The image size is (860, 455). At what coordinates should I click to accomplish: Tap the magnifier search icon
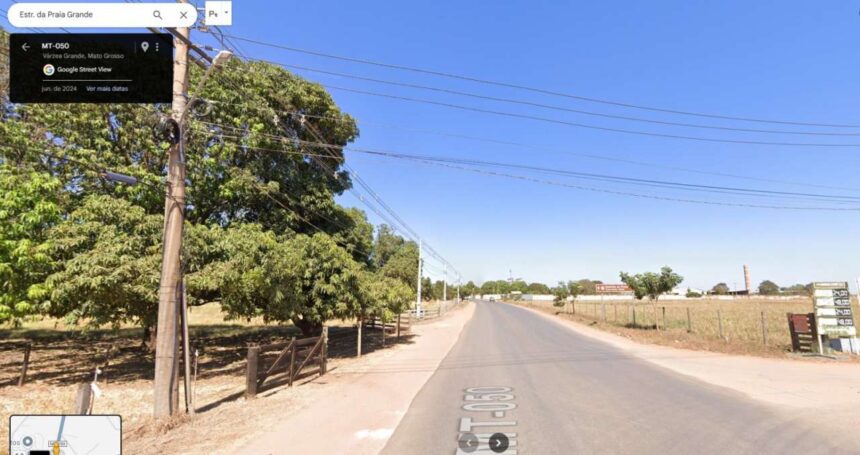tap(158, 15)
